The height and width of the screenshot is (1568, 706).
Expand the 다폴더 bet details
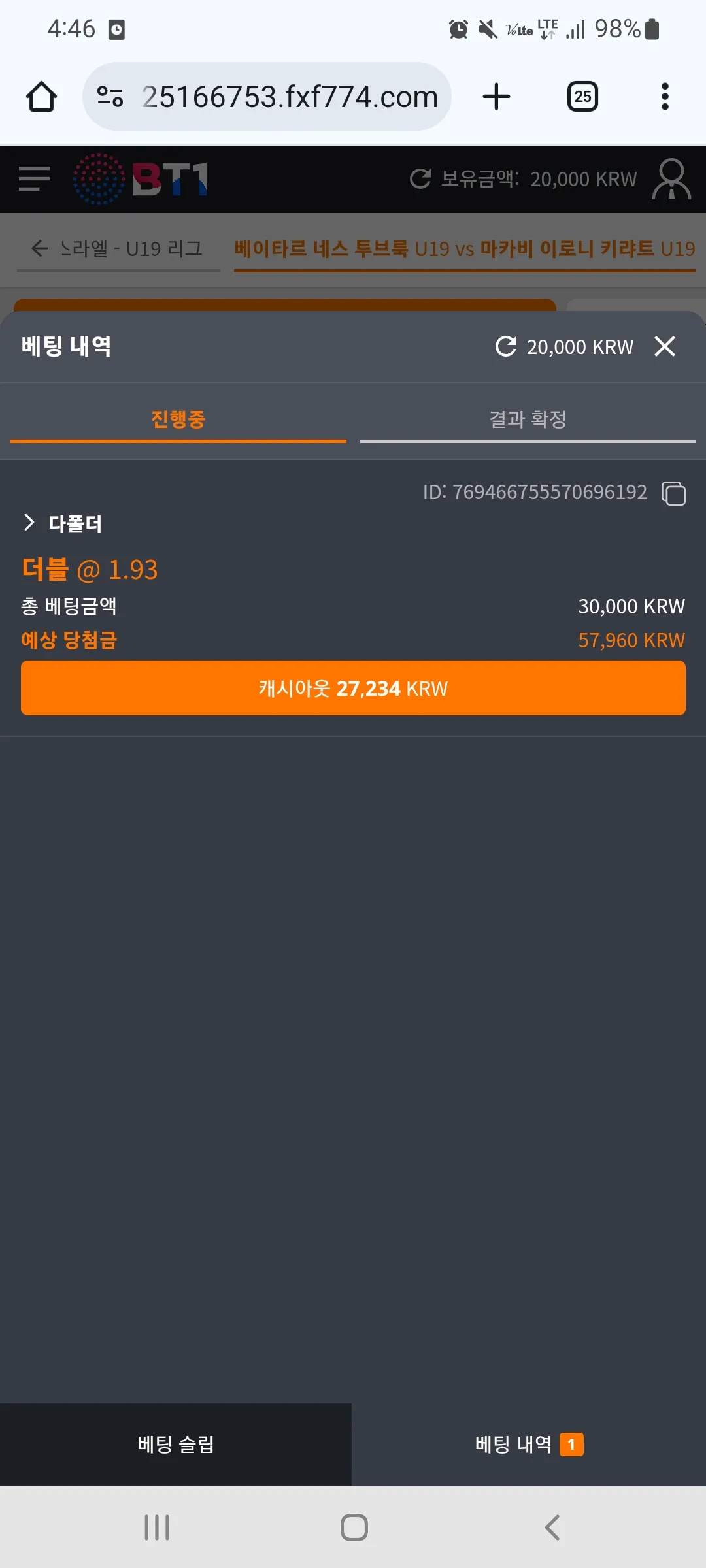(x=63, y=523)
